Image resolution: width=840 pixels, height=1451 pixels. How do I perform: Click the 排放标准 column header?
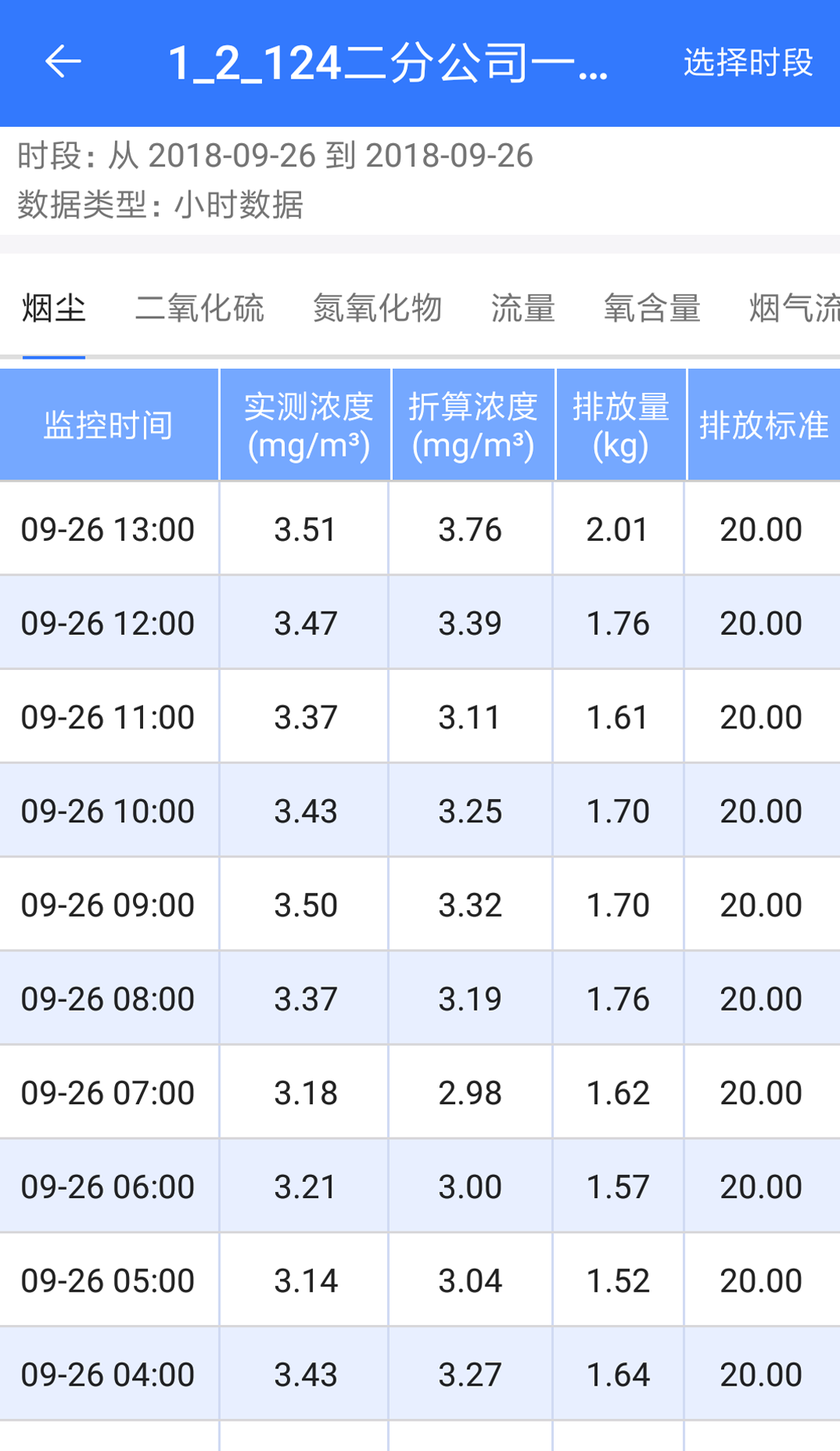click(x=765, y=424)
